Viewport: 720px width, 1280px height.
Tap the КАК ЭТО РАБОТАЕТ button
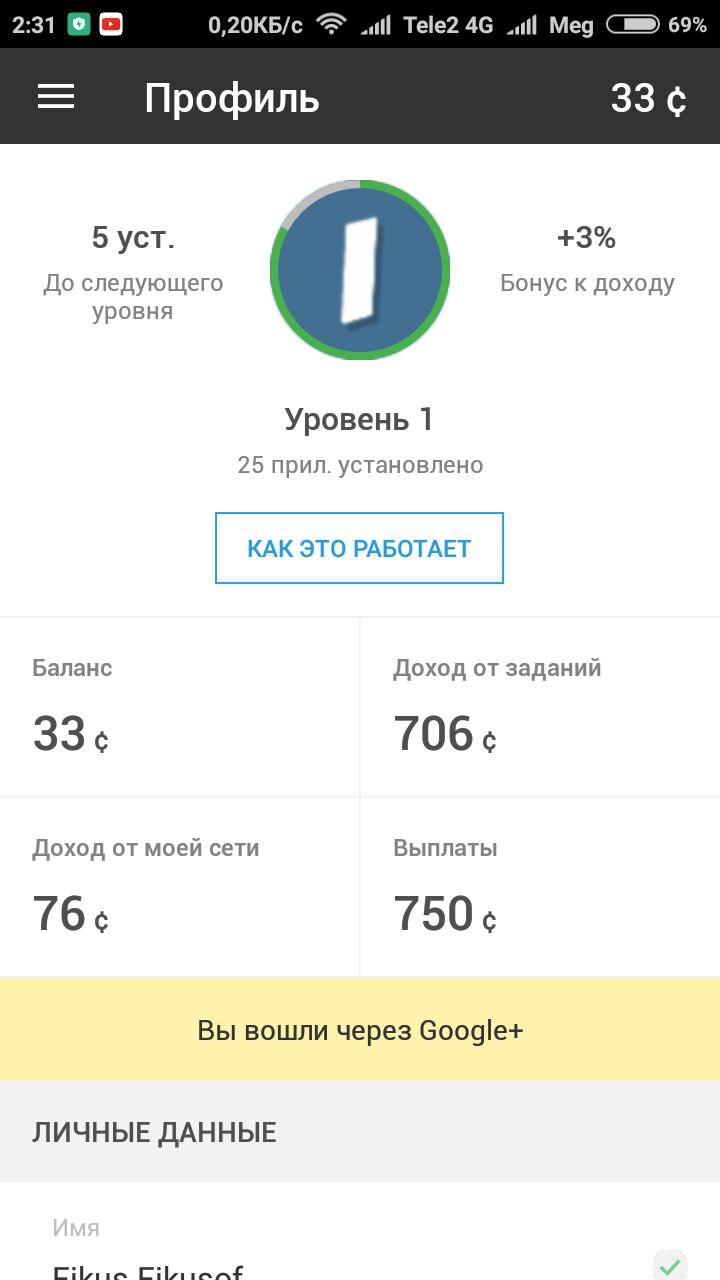coord(359,548)
